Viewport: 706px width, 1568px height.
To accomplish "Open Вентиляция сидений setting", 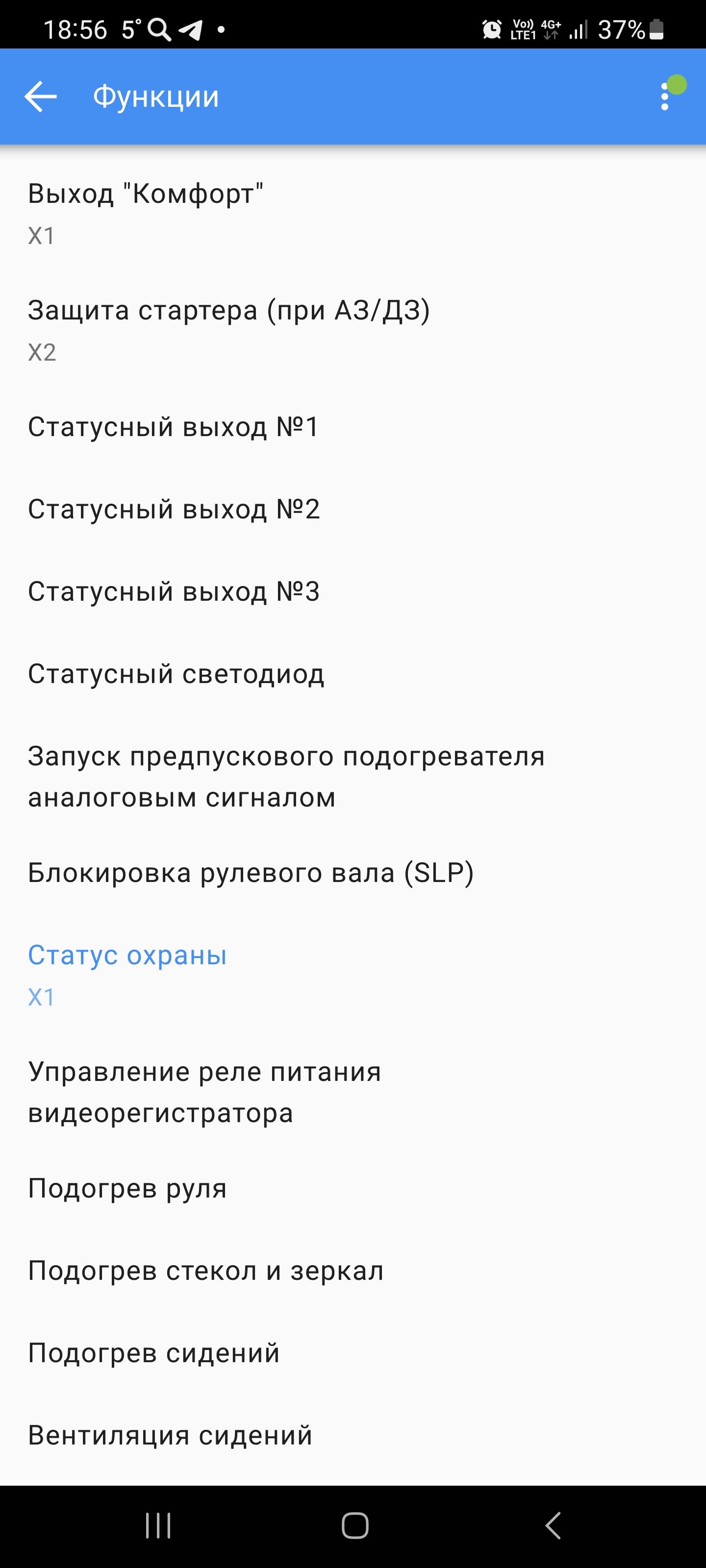I will pos(171,1435).
